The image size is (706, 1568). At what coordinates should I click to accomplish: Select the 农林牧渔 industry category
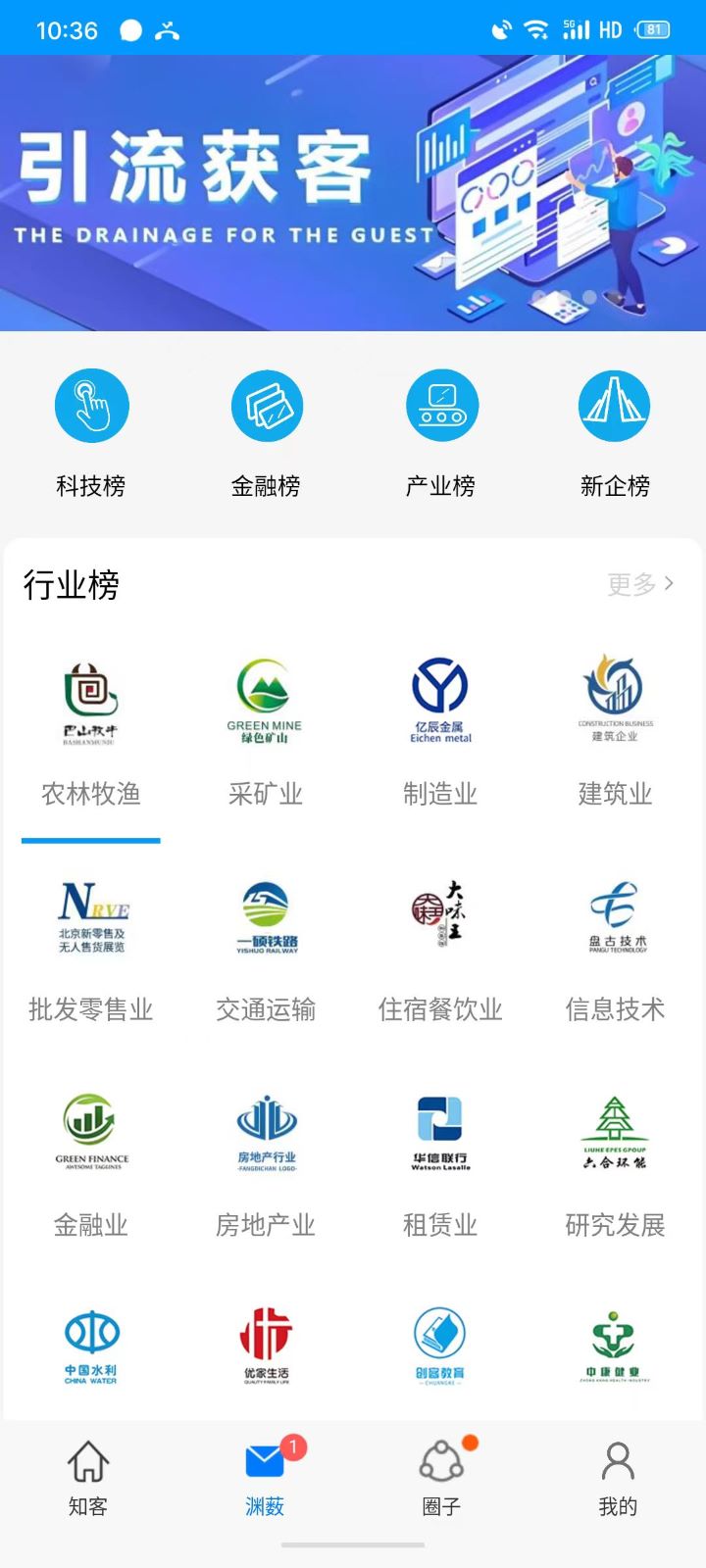point(90,795)
